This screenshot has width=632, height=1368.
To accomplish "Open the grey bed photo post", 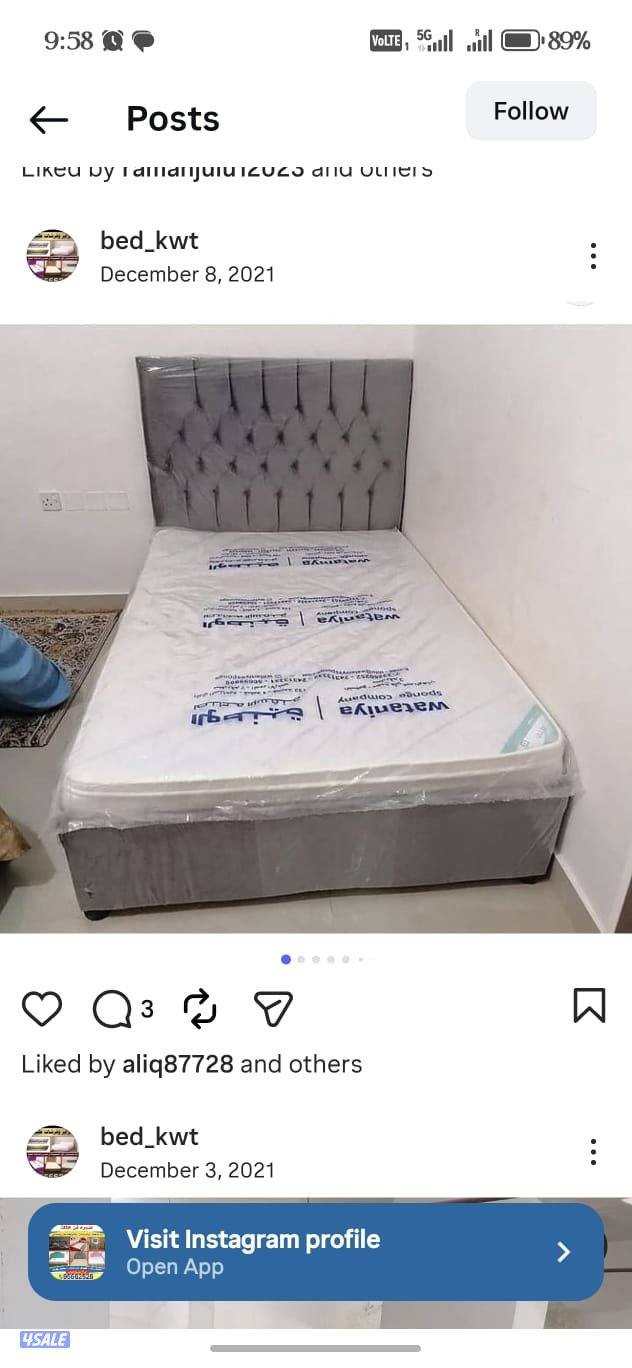I will (316, 628).
